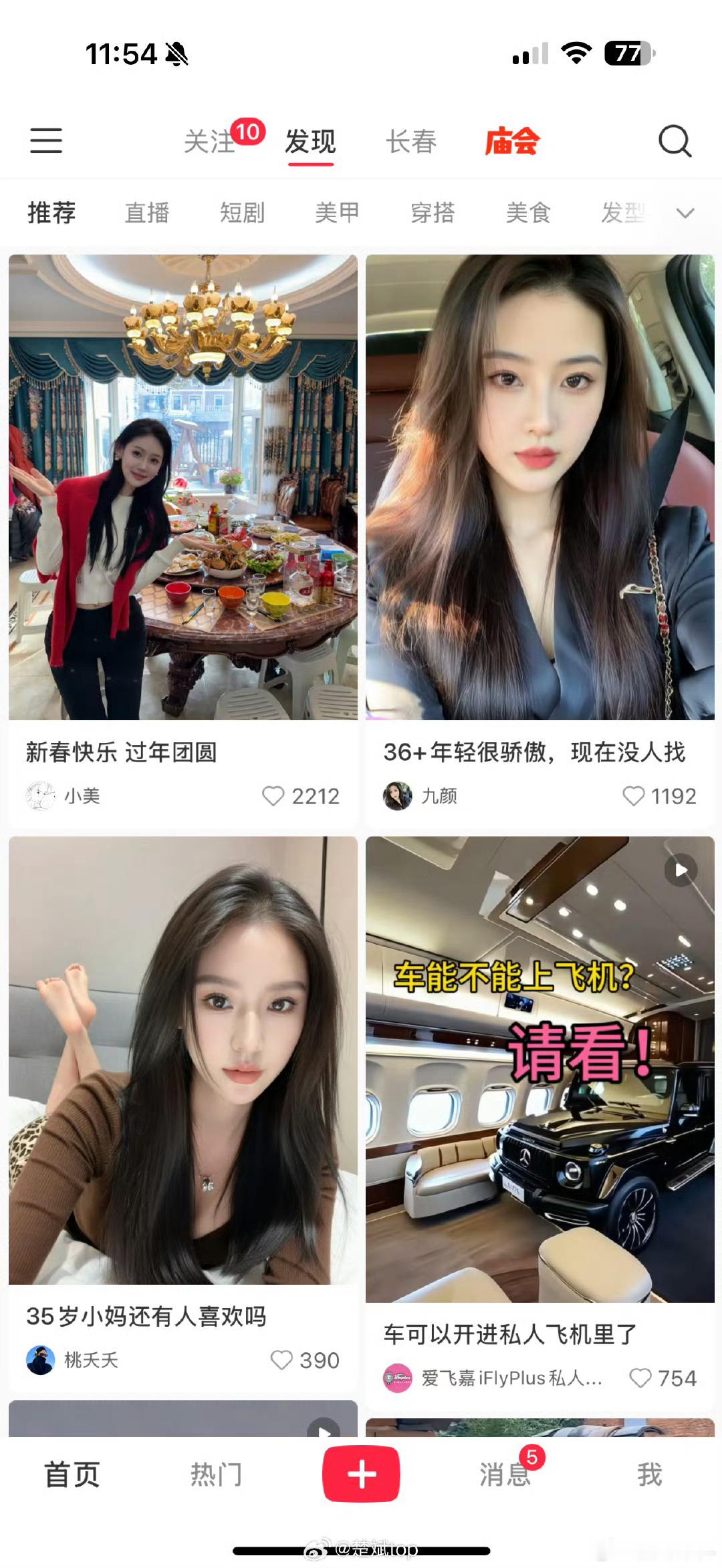The height and width of the screenshot is (1568, 722).
Task: Open the sidebar hamburger menu
Action: coord(45,142)
